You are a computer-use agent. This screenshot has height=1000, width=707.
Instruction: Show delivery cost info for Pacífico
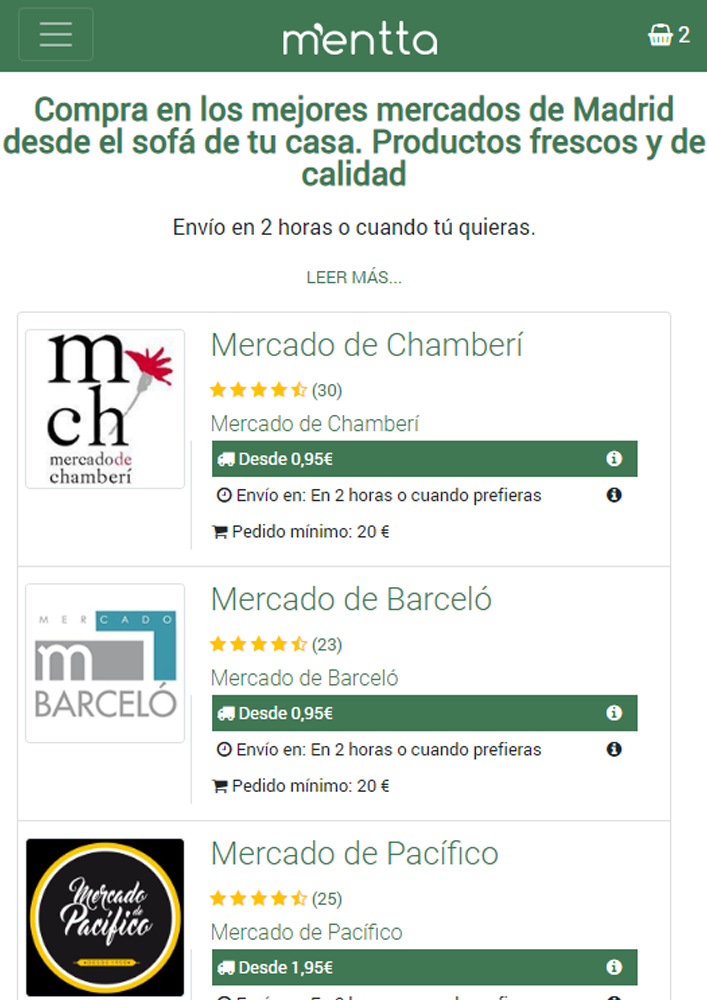click(x=614, y=967)
